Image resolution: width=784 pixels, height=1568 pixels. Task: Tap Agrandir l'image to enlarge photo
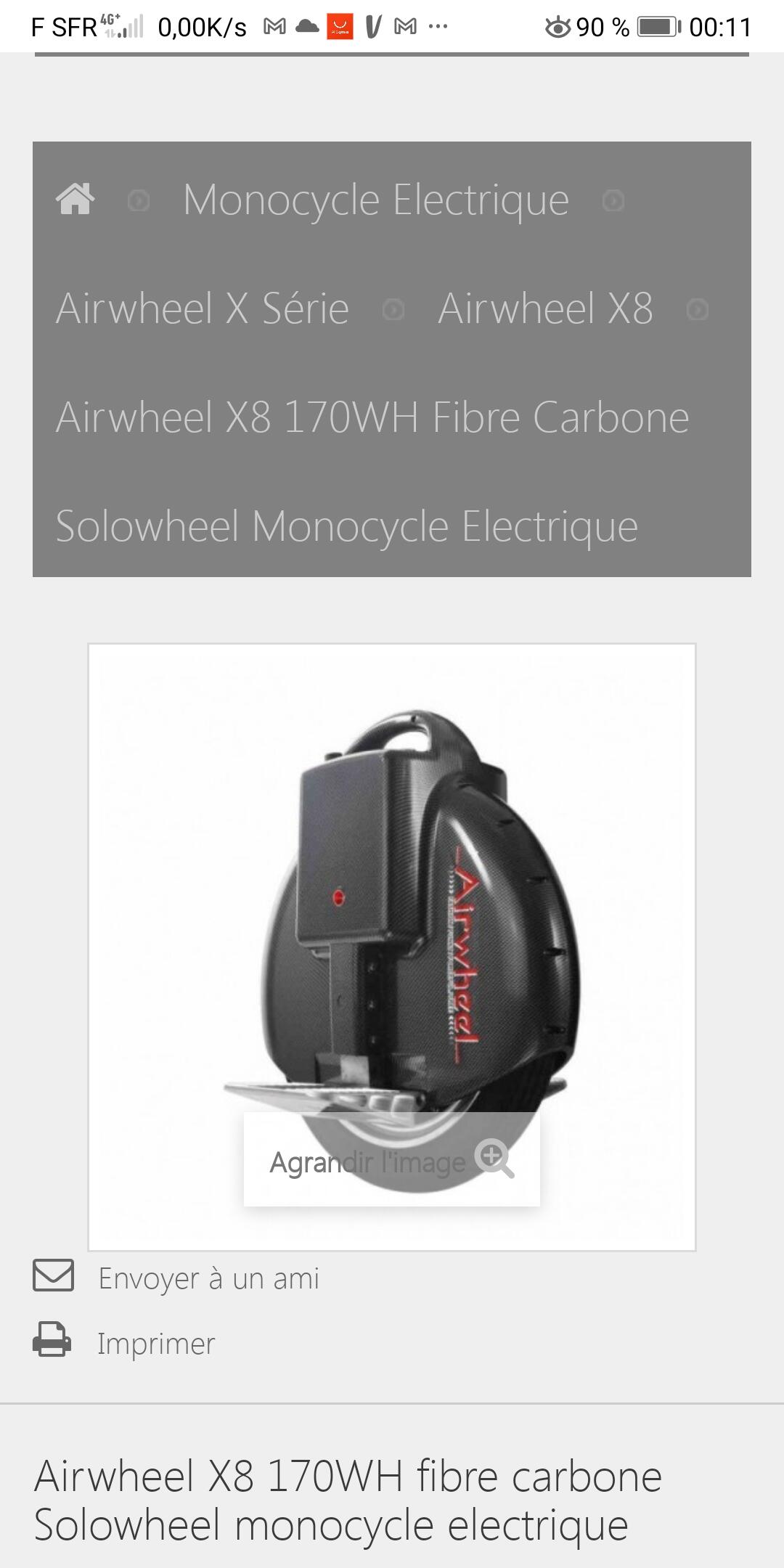pos(392,1159)
